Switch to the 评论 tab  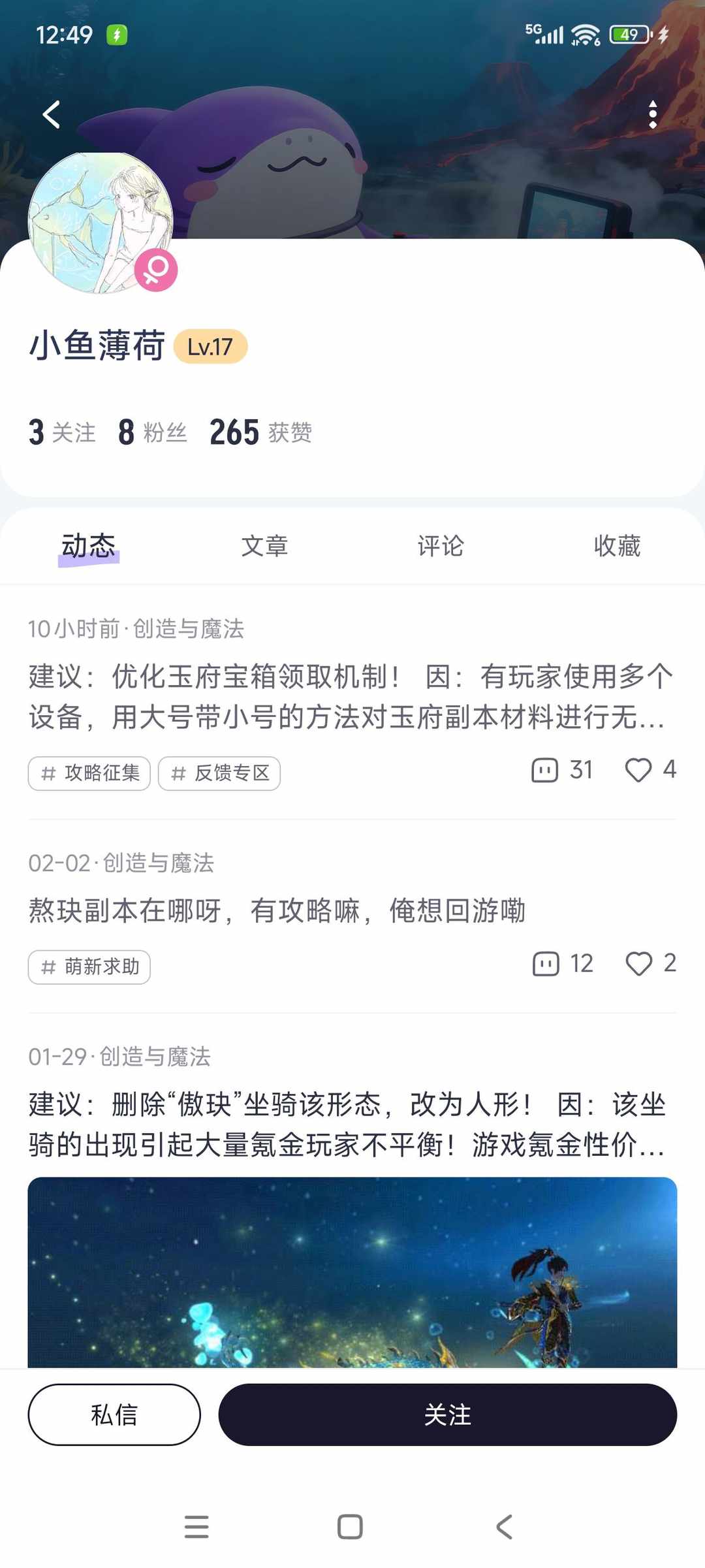pyautogui.click(x=441, y=546)
